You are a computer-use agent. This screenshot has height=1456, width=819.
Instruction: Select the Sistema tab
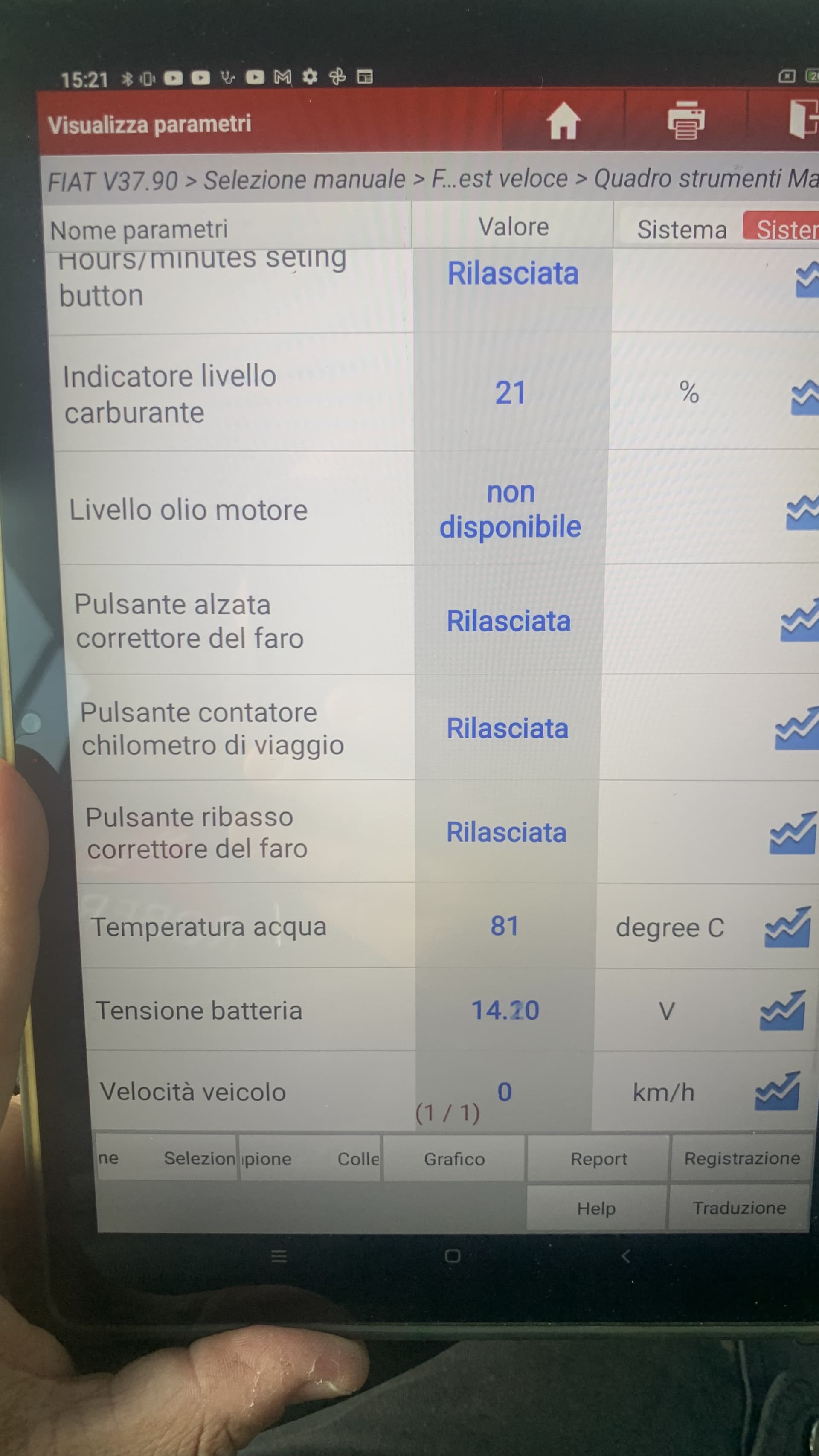click(681, 230)
